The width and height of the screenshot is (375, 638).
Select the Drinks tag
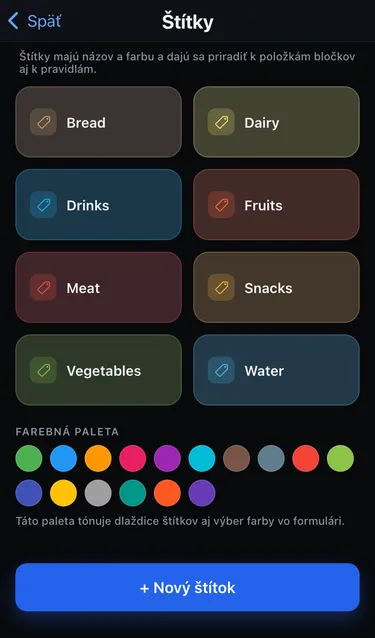coord(98,205)
